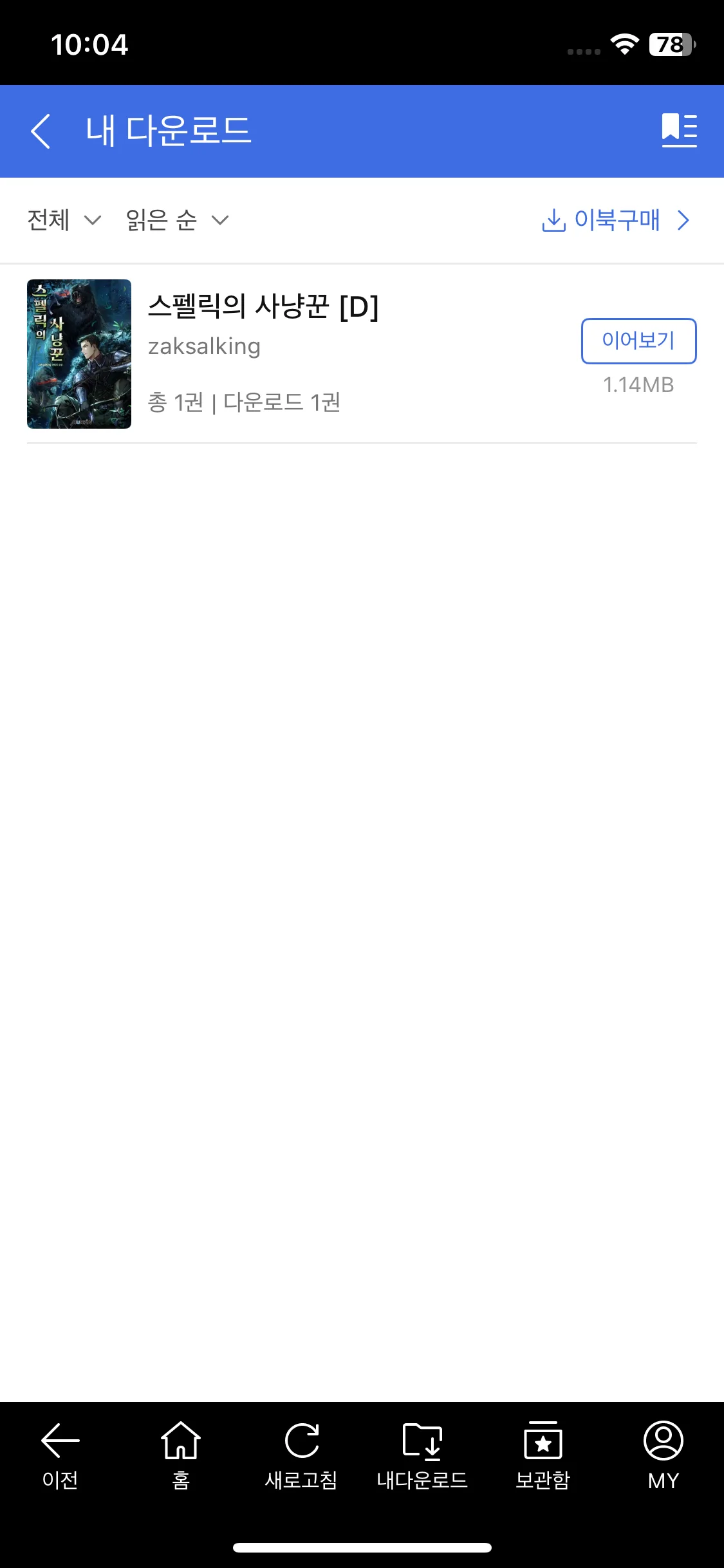The height and width of the screenshot is (1568, 724).
Task: Open the bookmark list icon in header
Action: (679, 131)
